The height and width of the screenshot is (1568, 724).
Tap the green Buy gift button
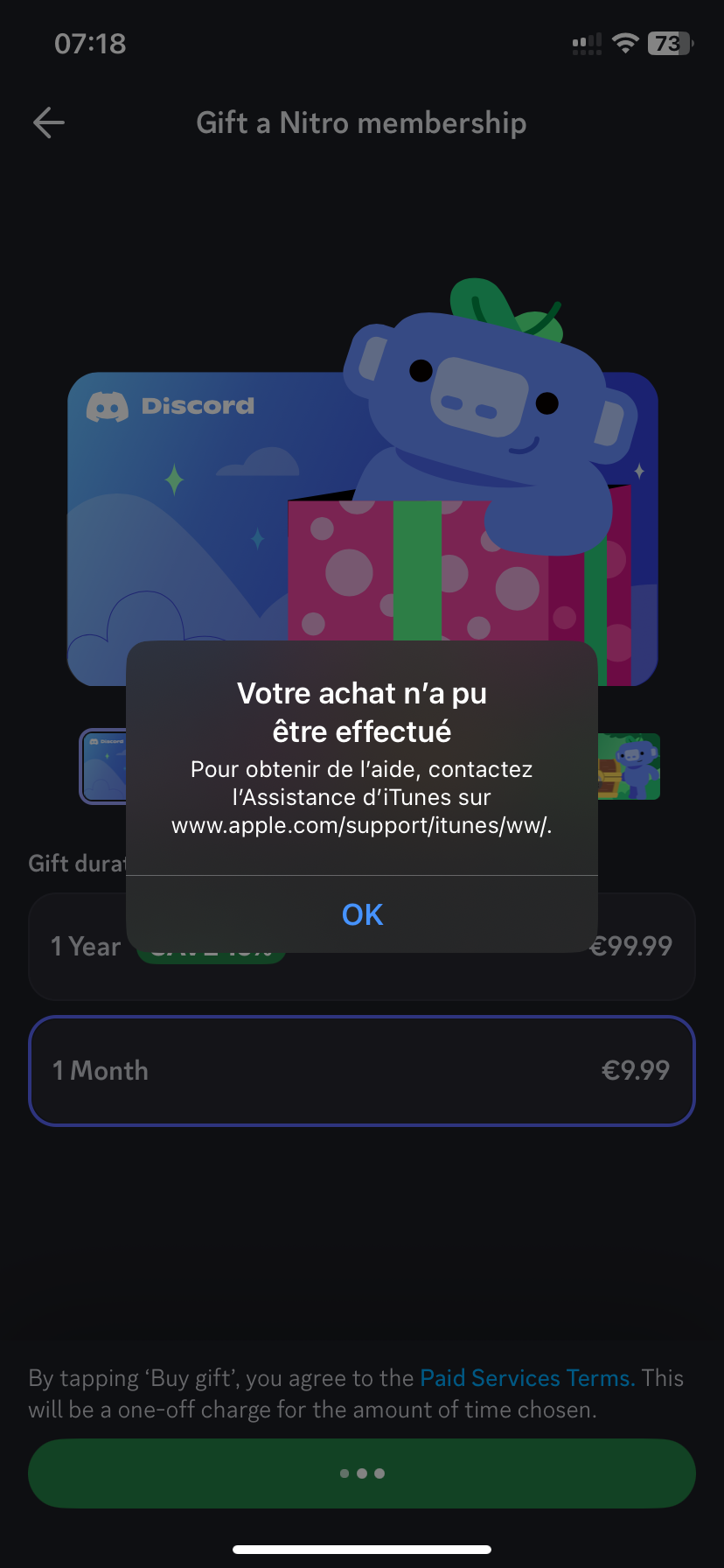362,1473
